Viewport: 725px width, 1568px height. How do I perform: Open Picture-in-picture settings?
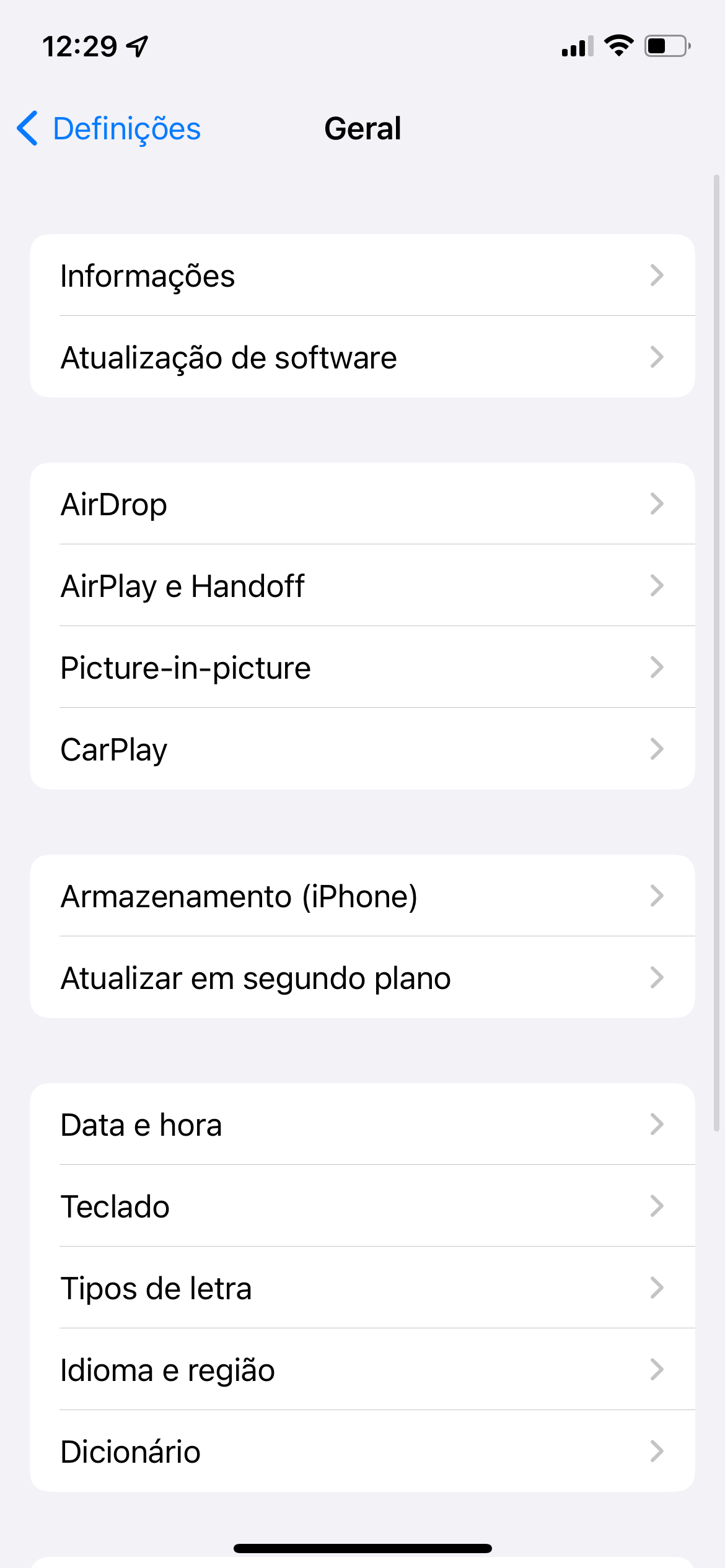point(362,667)
